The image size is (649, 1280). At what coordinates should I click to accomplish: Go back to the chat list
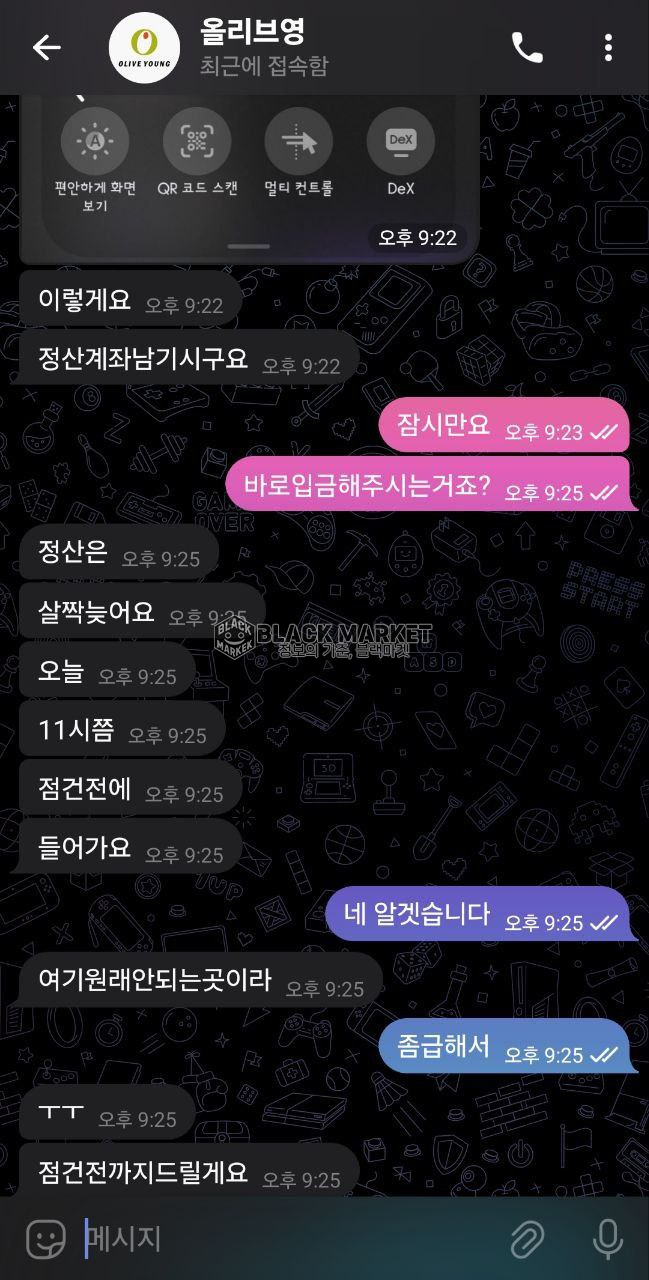coord(47,47)
